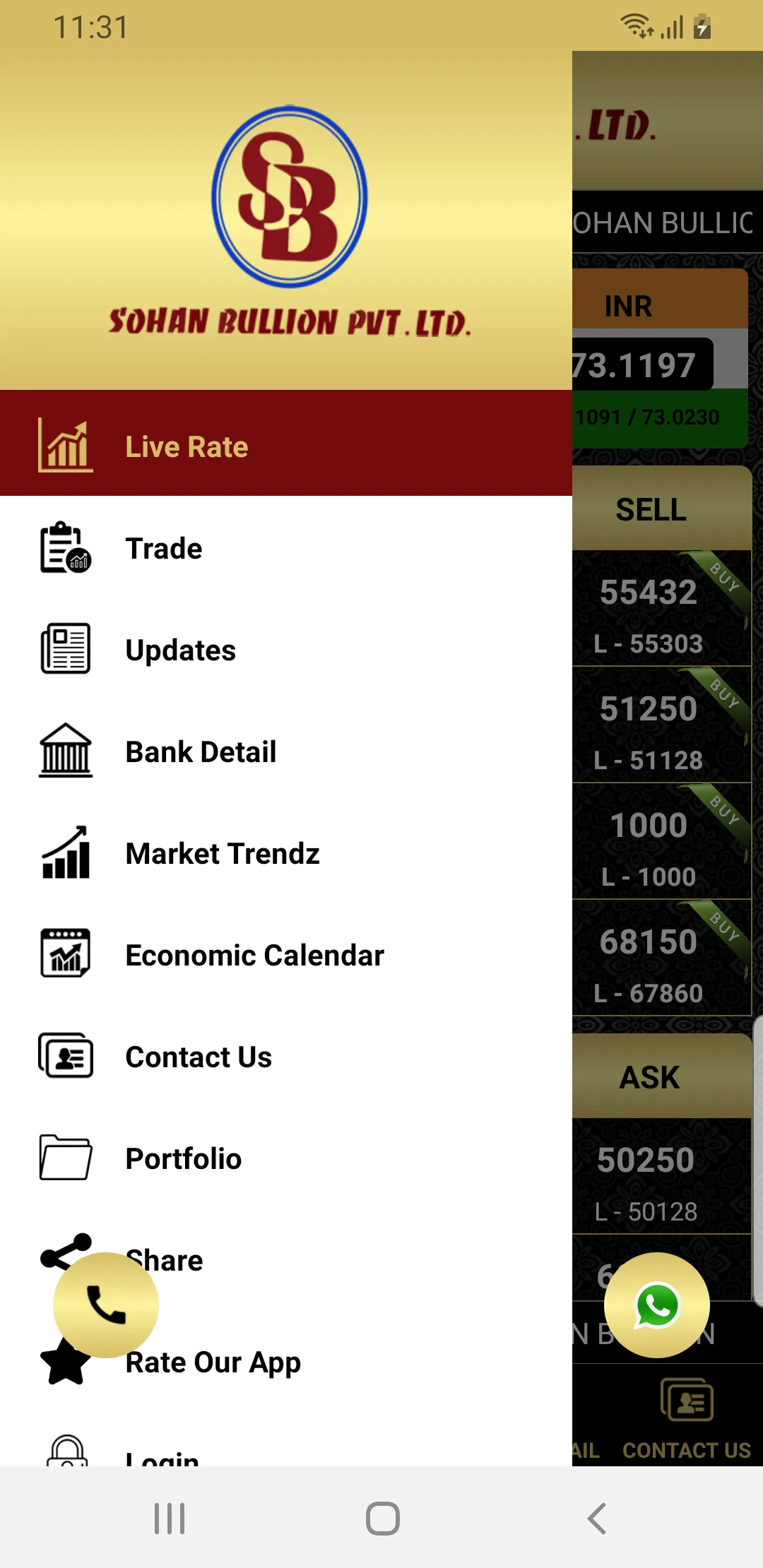Tap Contact Us in the drawer menu
This screenshot has height=1568, width=763.
199,1057
